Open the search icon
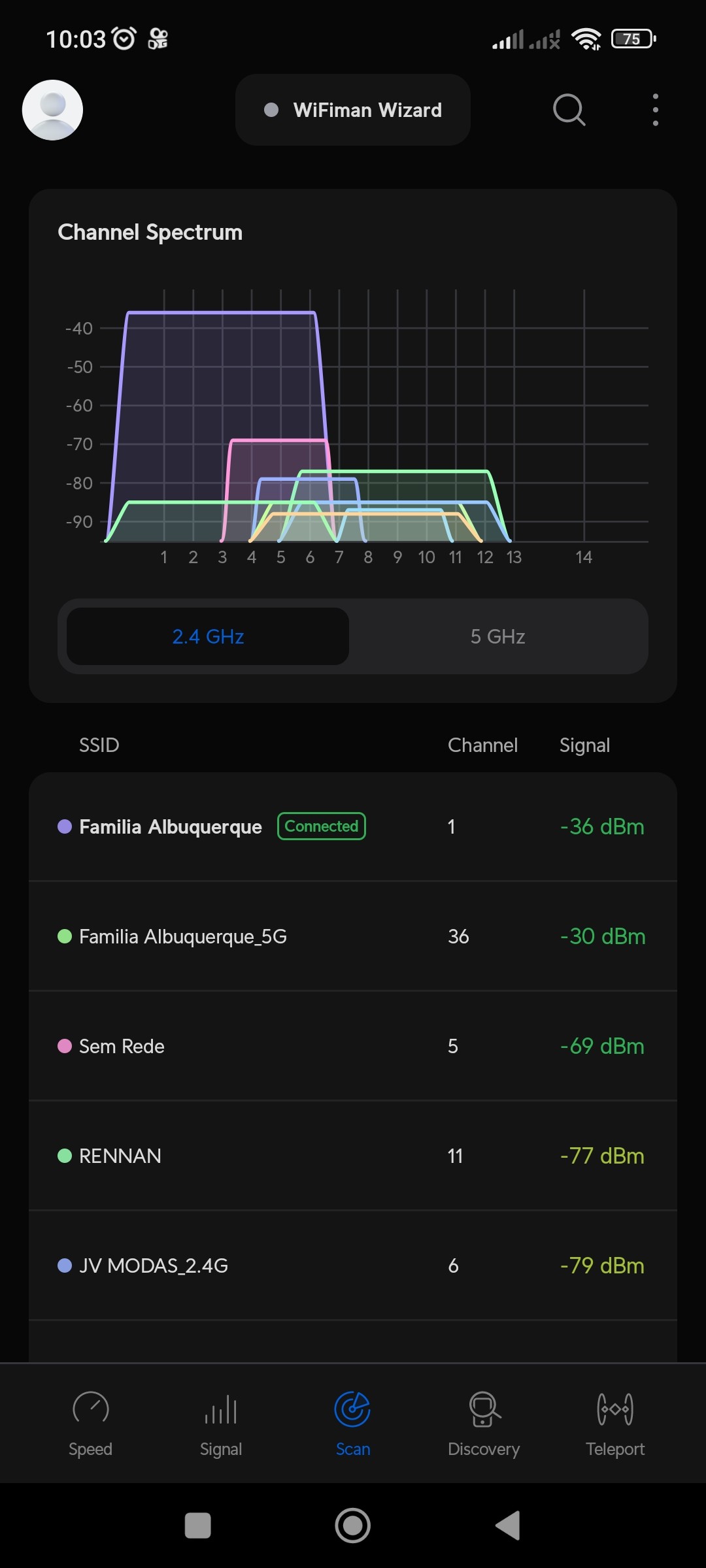This screenshot has width=706, height=1568. (x=569, y=110)
